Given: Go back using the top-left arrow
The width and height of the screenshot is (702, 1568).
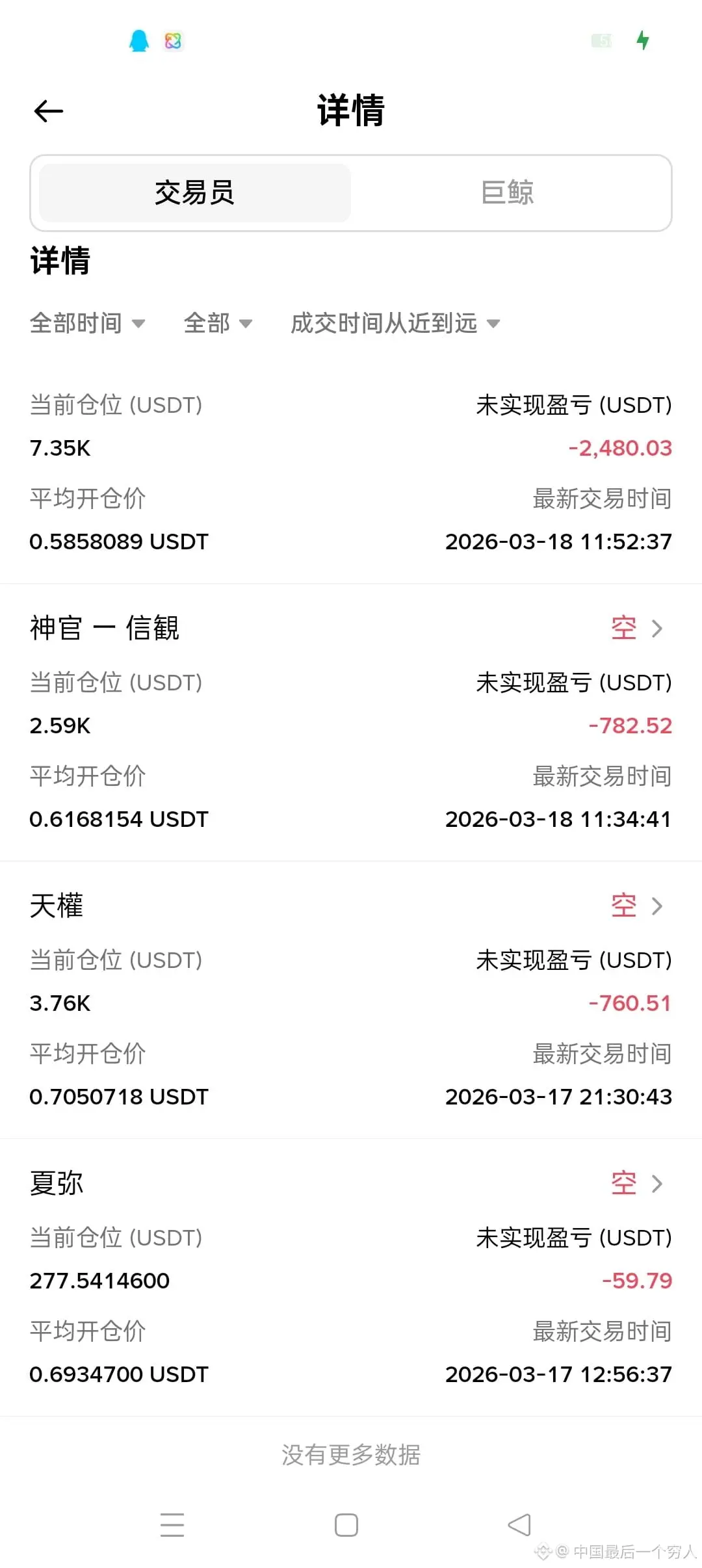Looking at the screenshot, I should point(49,111).
